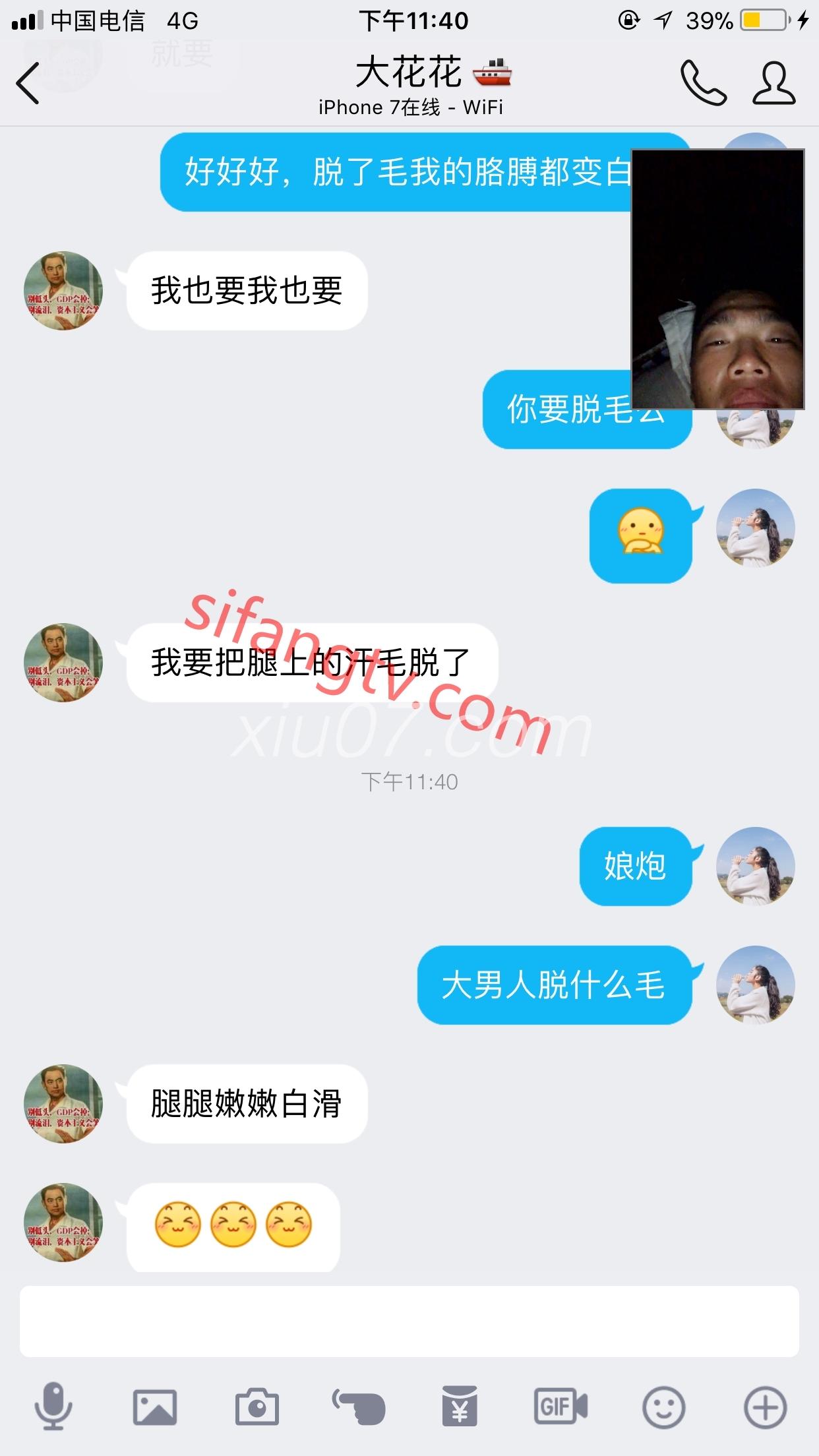The height and width of the screenshot is (1456, 819).
Task: Tap my avatar beside 大男人脱什么毛
Action: pyautogui.click(x=756, y=985)
